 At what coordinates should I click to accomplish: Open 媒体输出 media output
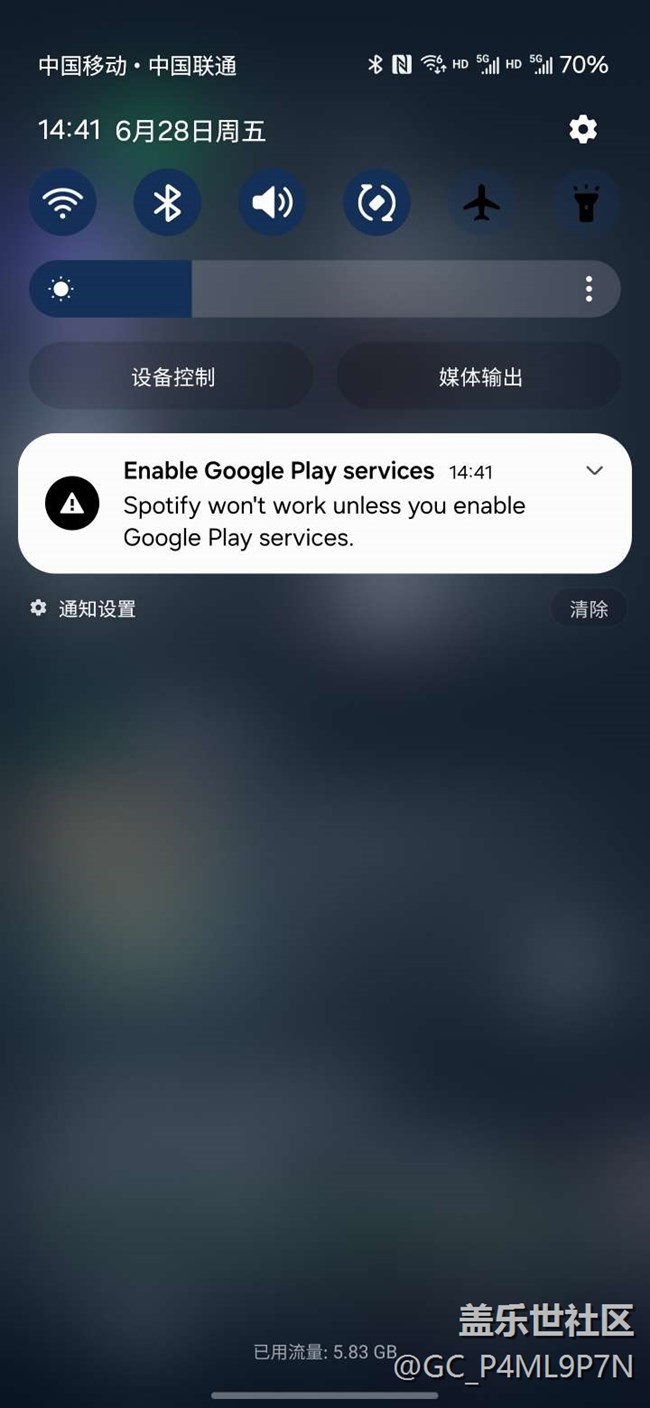(479, 376)
